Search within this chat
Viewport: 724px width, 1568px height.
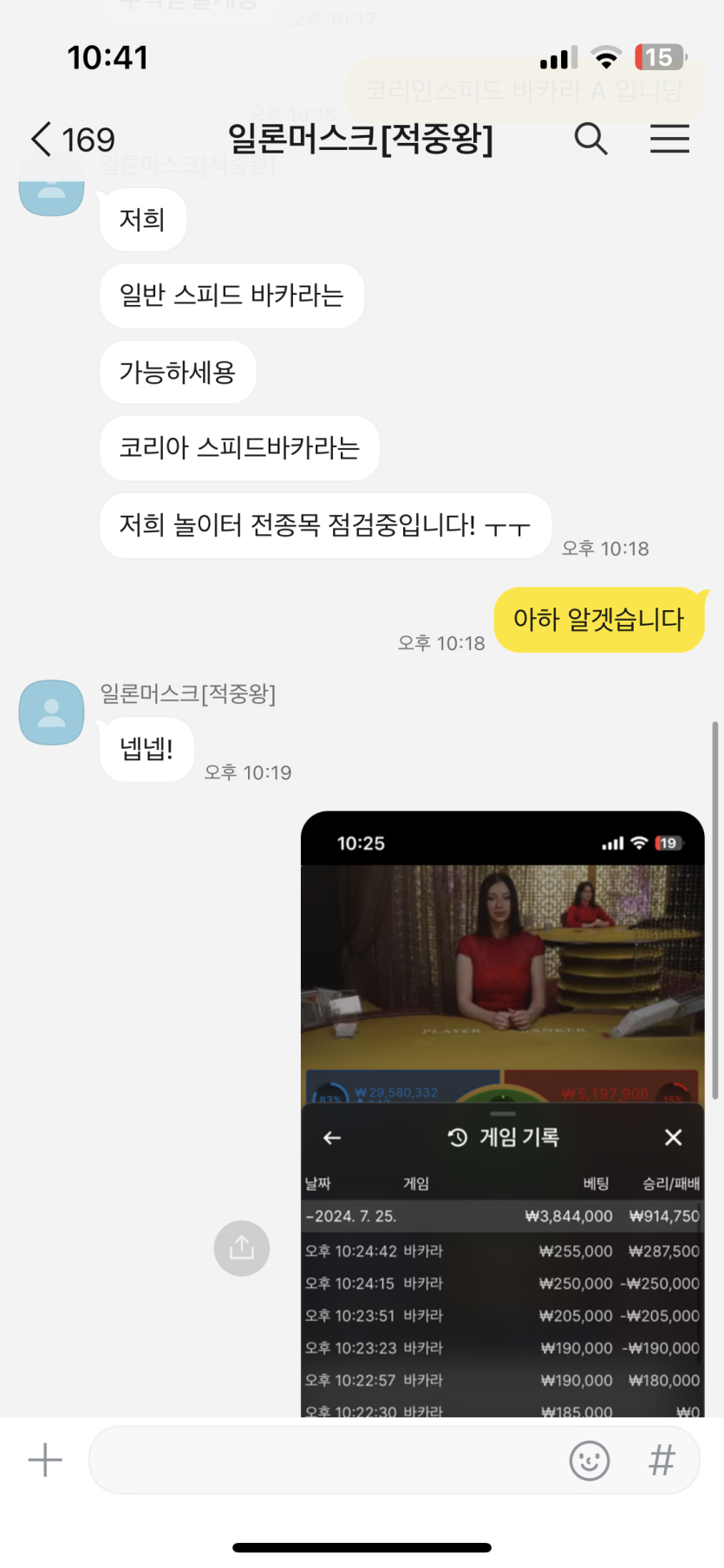pos(590,139)
